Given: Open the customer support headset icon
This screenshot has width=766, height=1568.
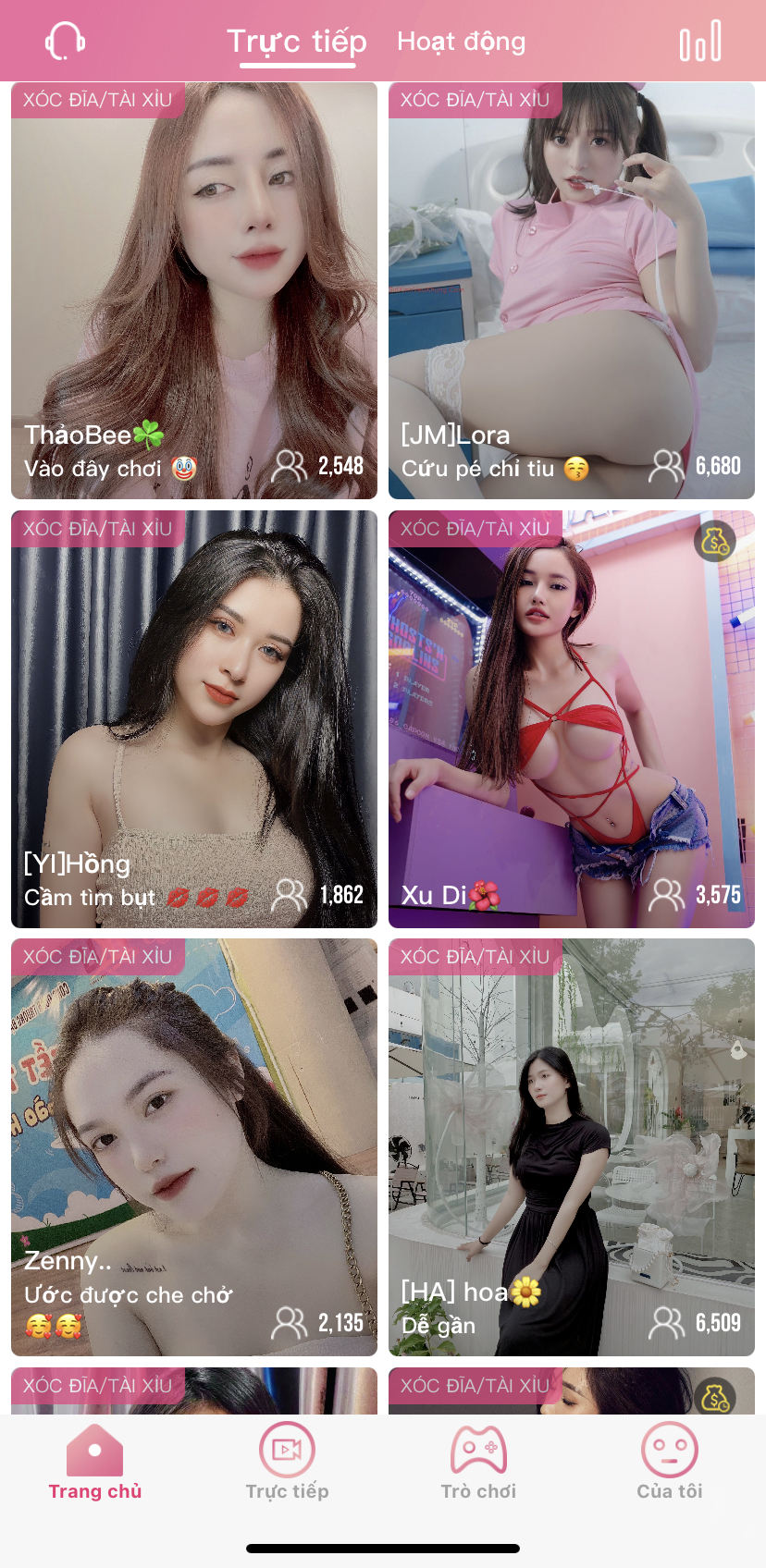Looking at the screenshot, I should tap(65, 42).
